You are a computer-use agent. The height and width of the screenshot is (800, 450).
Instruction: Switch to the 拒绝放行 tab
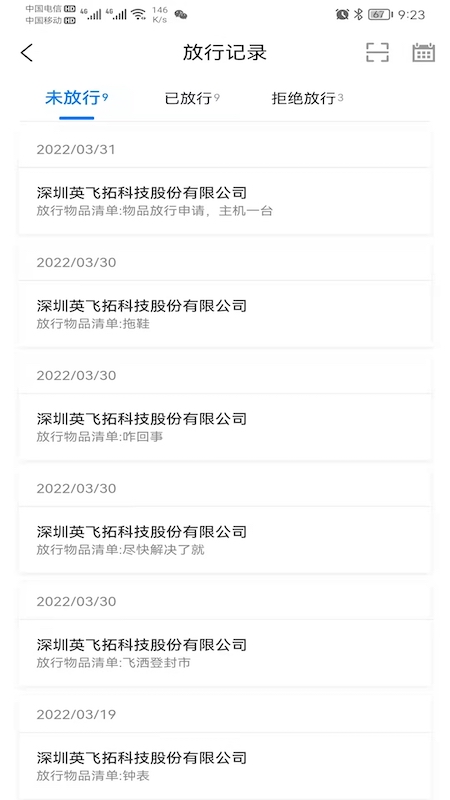tap(307, 98)
